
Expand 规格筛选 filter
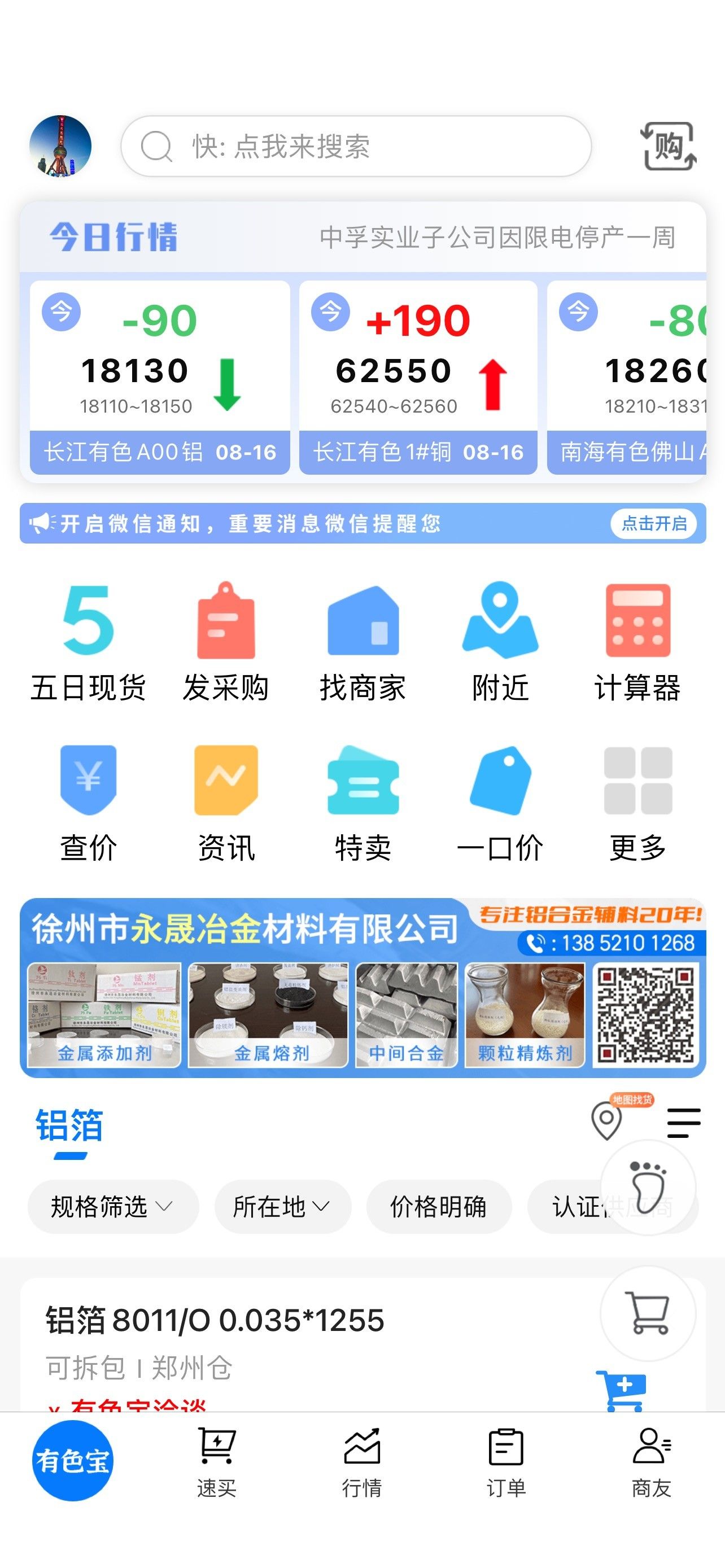(113, 1206)
